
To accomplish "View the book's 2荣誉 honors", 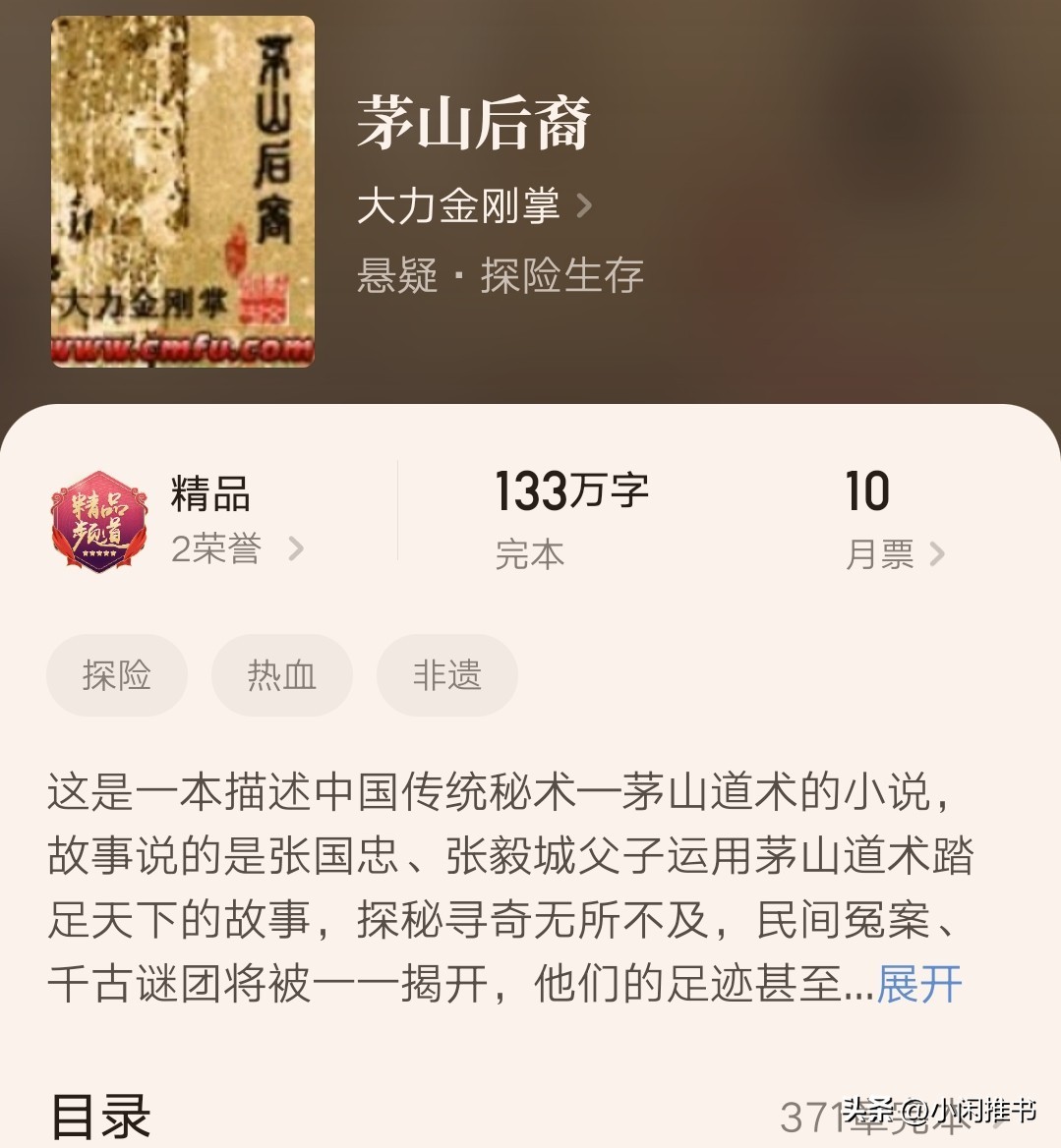I will [236, 548].
